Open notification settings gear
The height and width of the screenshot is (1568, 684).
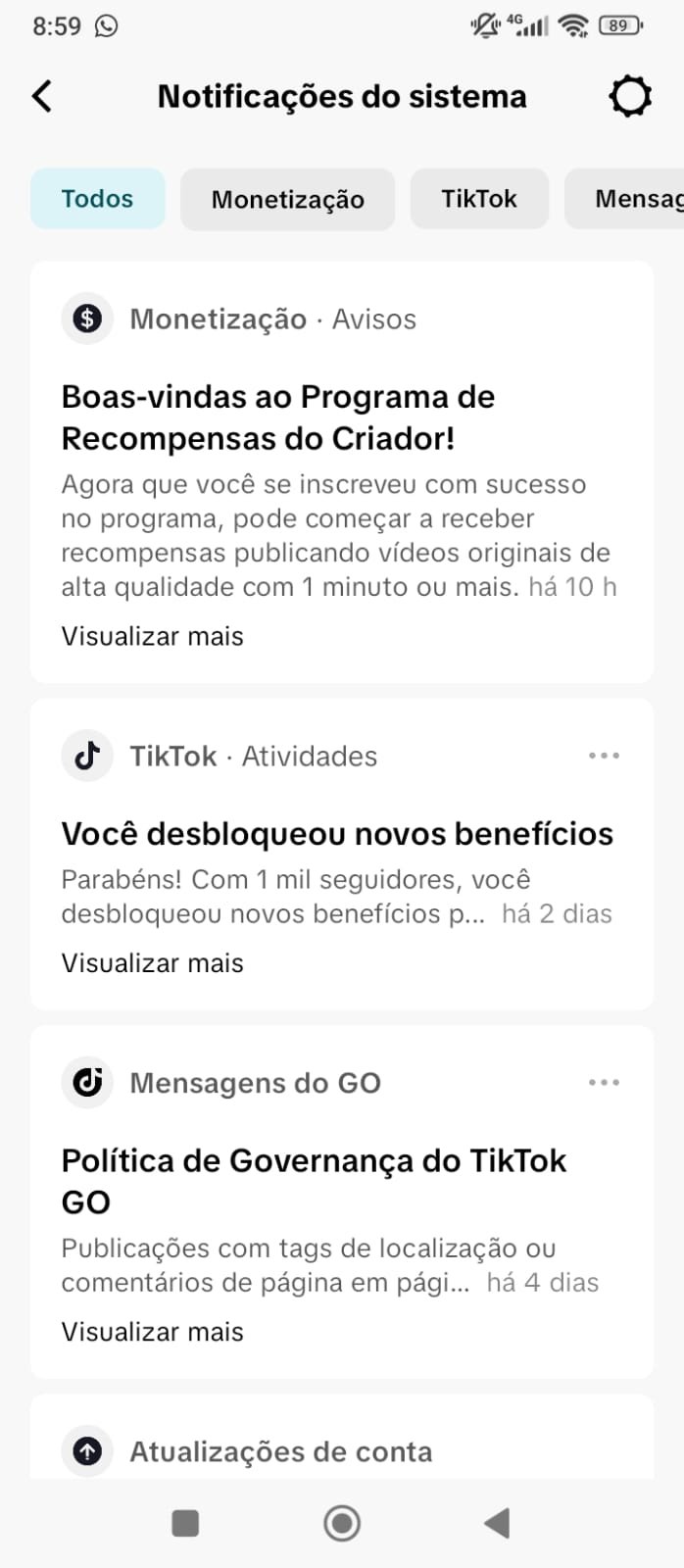point(629,96)
